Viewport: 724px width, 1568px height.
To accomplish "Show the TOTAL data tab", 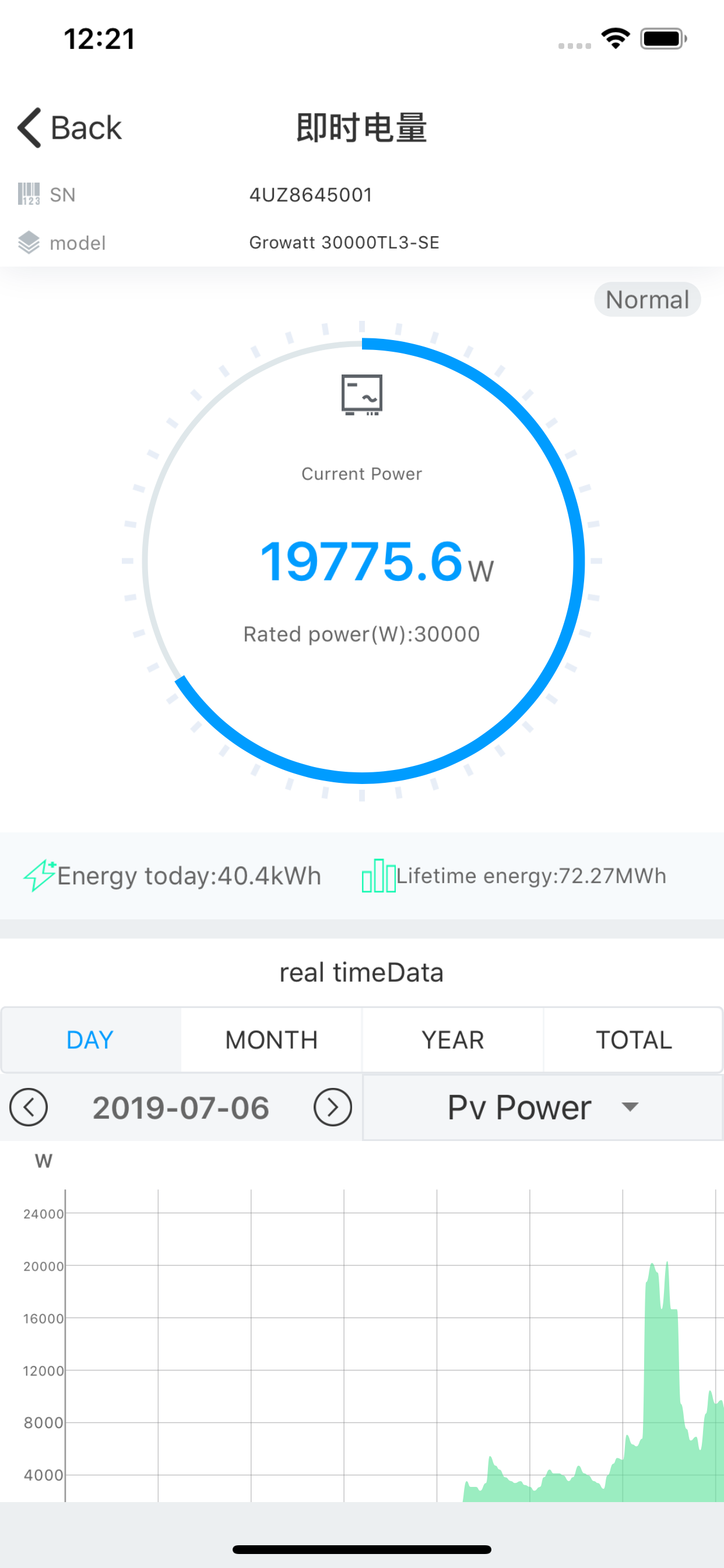I will click(x=633, y=1039).
